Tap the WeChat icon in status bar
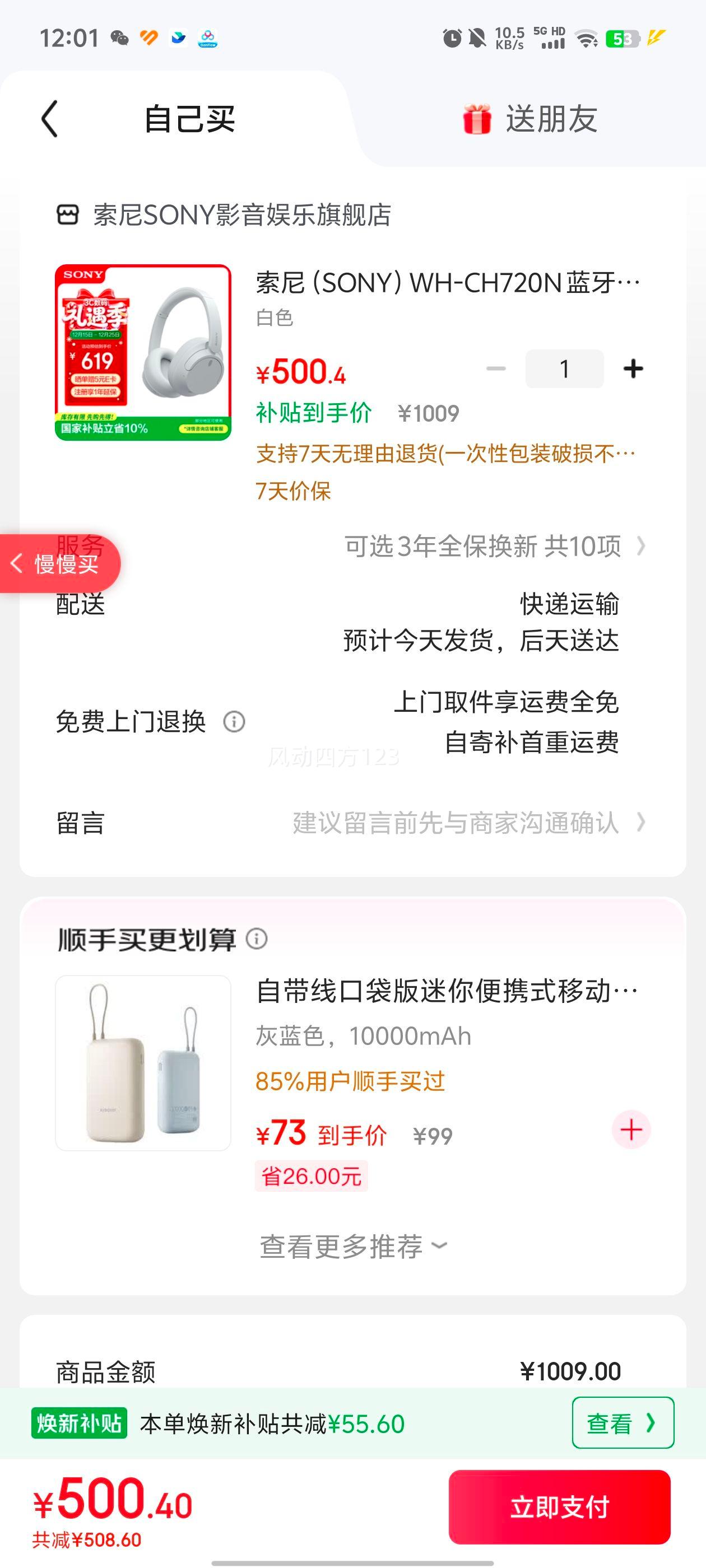The image size is (706, 1568). click(119, 38)
